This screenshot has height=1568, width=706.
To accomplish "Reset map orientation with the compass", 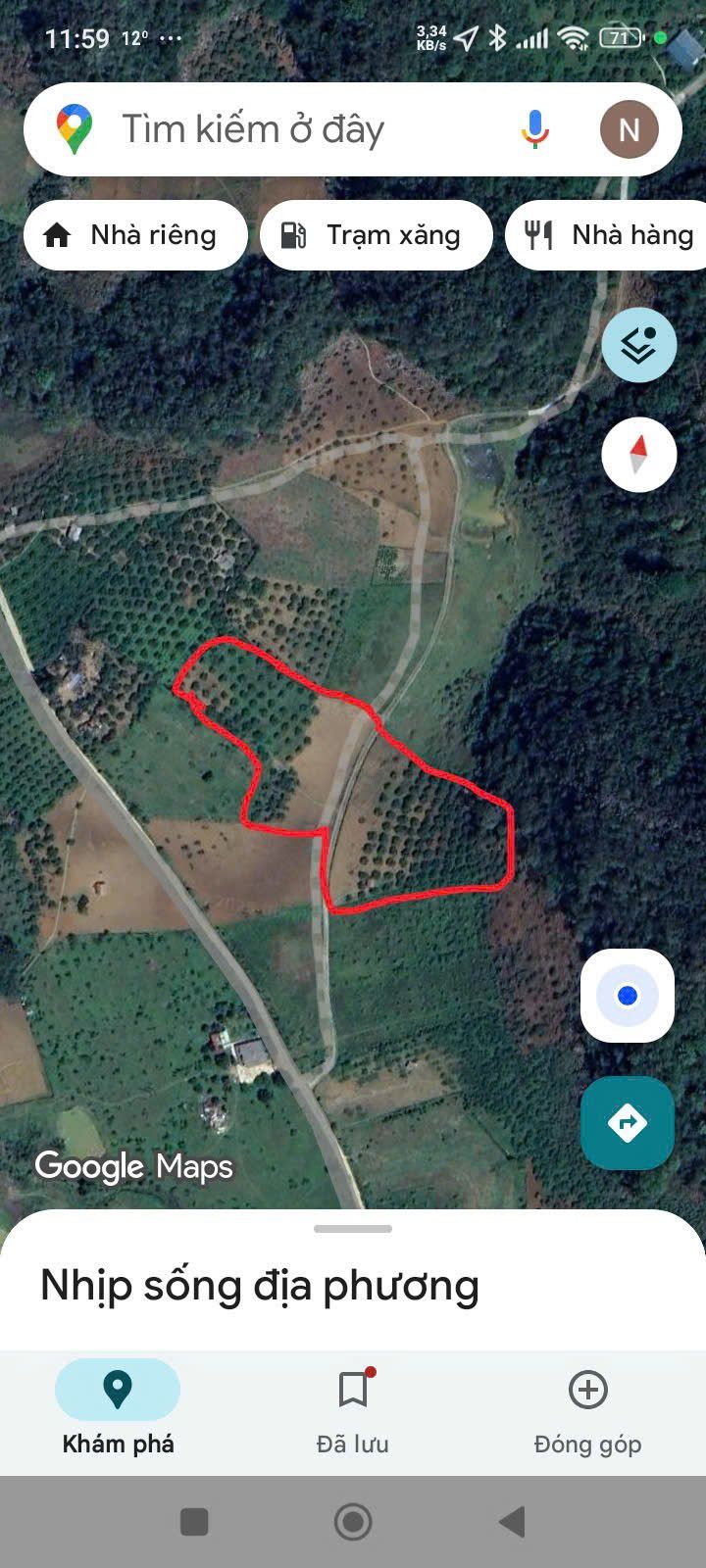I will (638, 455).
